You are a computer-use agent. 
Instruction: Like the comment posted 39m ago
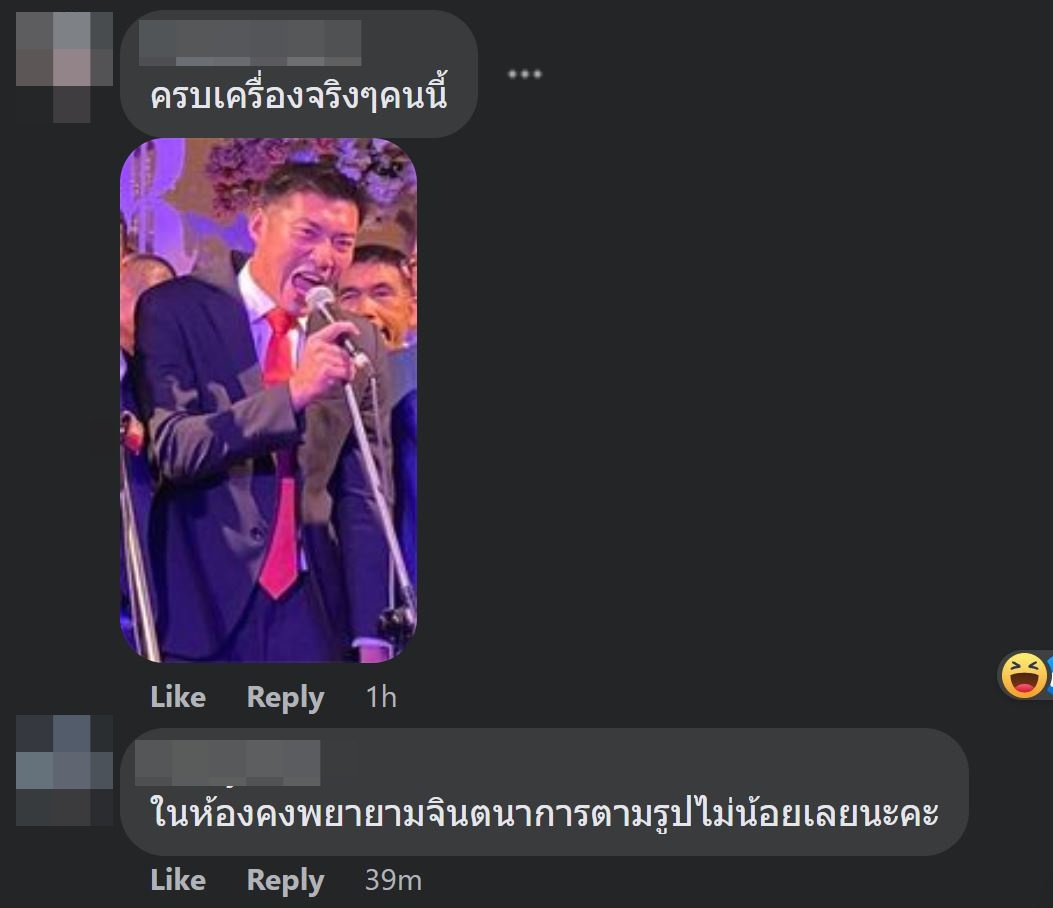tap(178, 880)
